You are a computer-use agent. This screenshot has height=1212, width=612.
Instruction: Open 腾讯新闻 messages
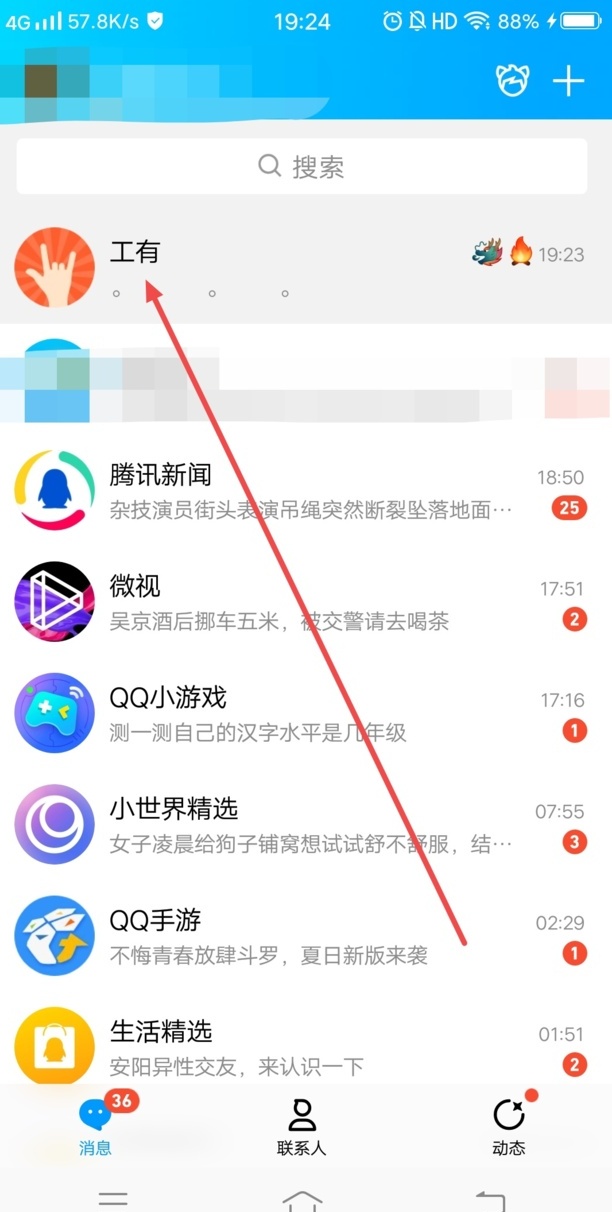[300, 490]
